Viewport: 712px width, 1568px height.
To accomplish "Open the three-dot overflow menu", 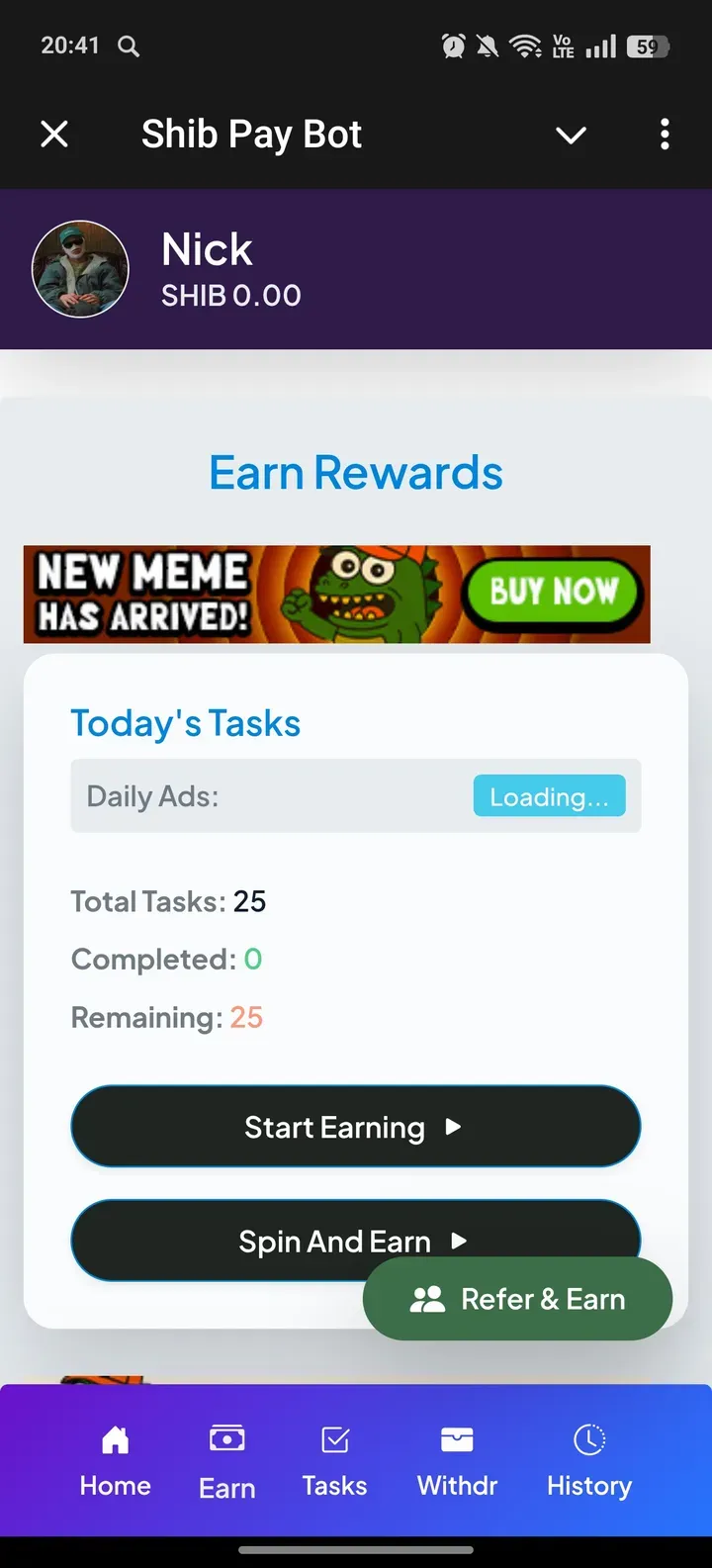I will click(665, 134).
